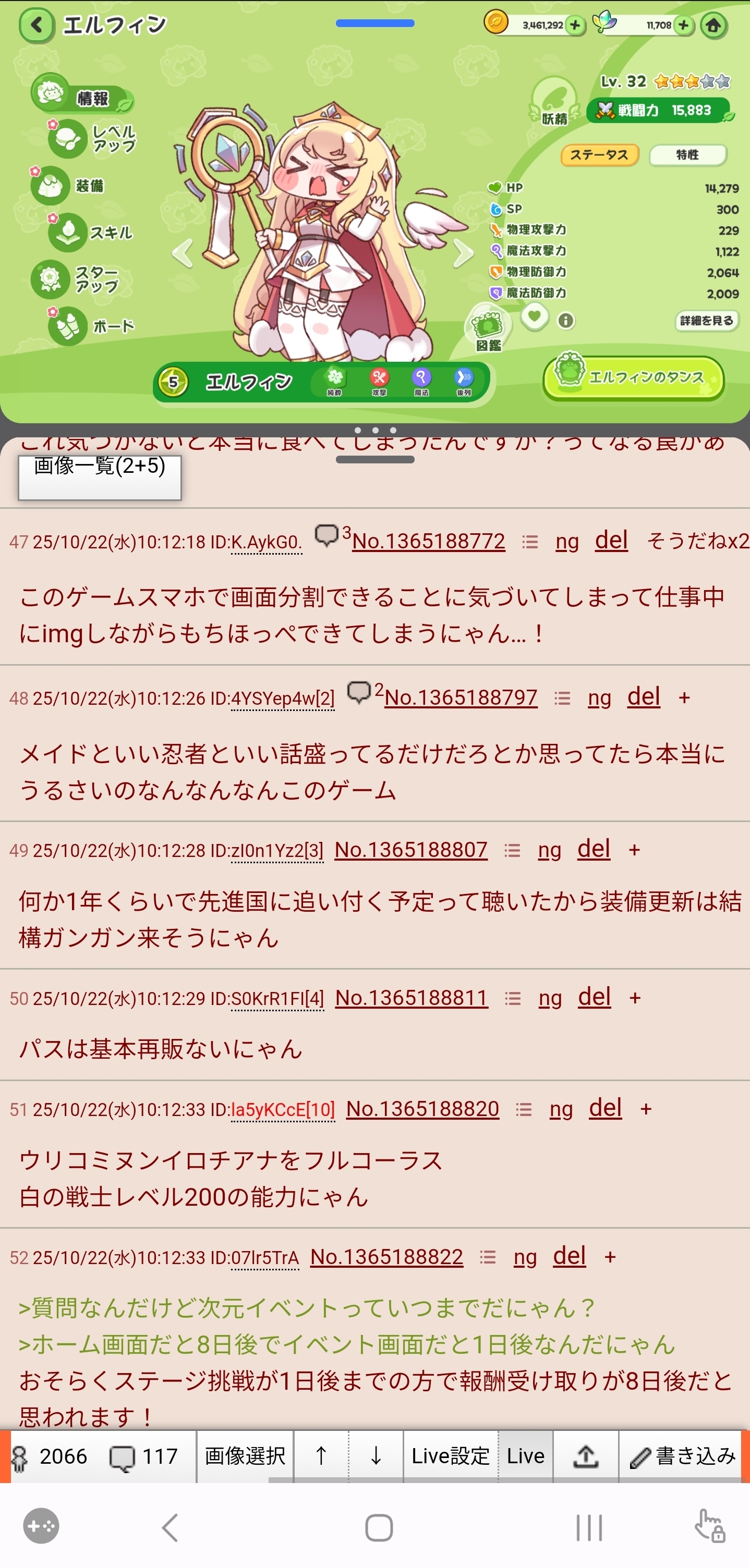Screen dimensions: 750x1568
Task: Add more gold coins
Action: click(574, 26)
